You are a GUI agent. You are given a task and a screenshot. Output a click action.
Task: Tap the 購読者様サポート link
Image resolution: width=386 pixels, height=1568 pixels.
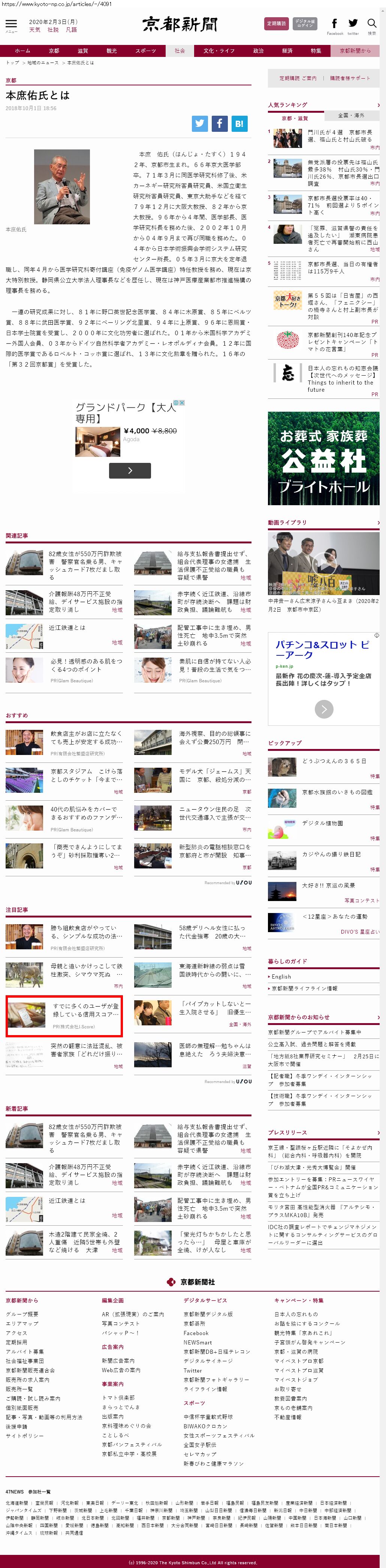[x=350, y=79]
